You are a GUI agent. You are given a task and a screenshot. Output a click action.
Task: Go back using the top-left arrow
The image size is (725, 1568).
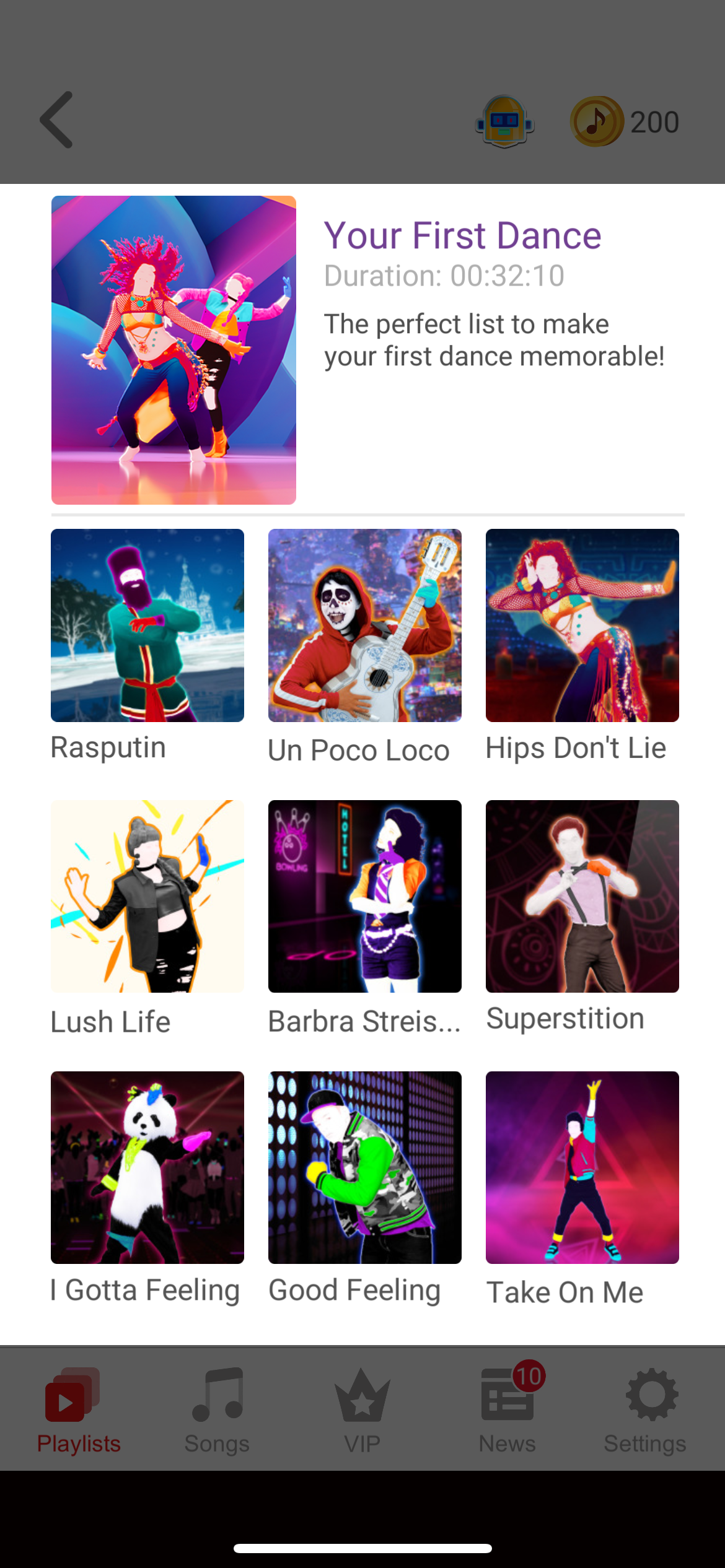tap(57, 120)
